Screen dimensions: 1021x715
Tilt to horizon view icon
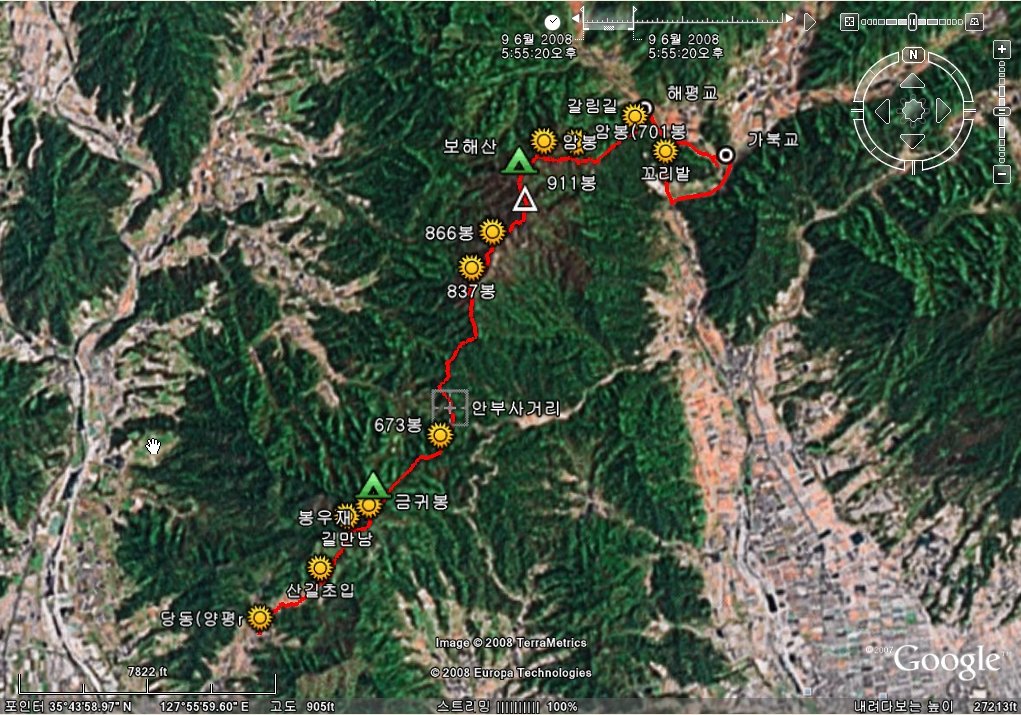click(974, 20)
